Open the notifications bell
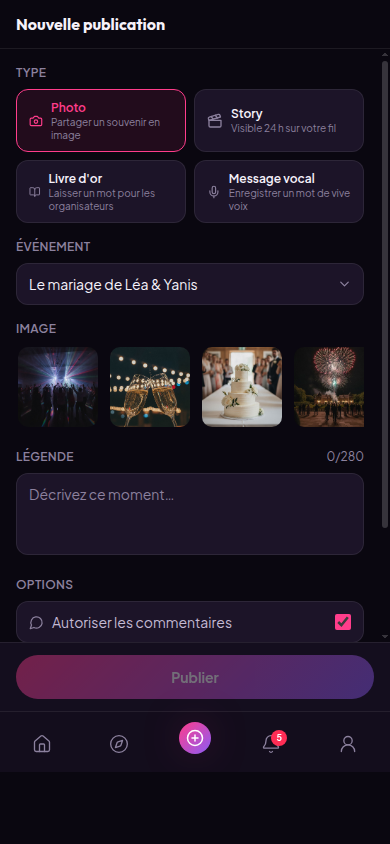390x844 pixels. (271, 744)
